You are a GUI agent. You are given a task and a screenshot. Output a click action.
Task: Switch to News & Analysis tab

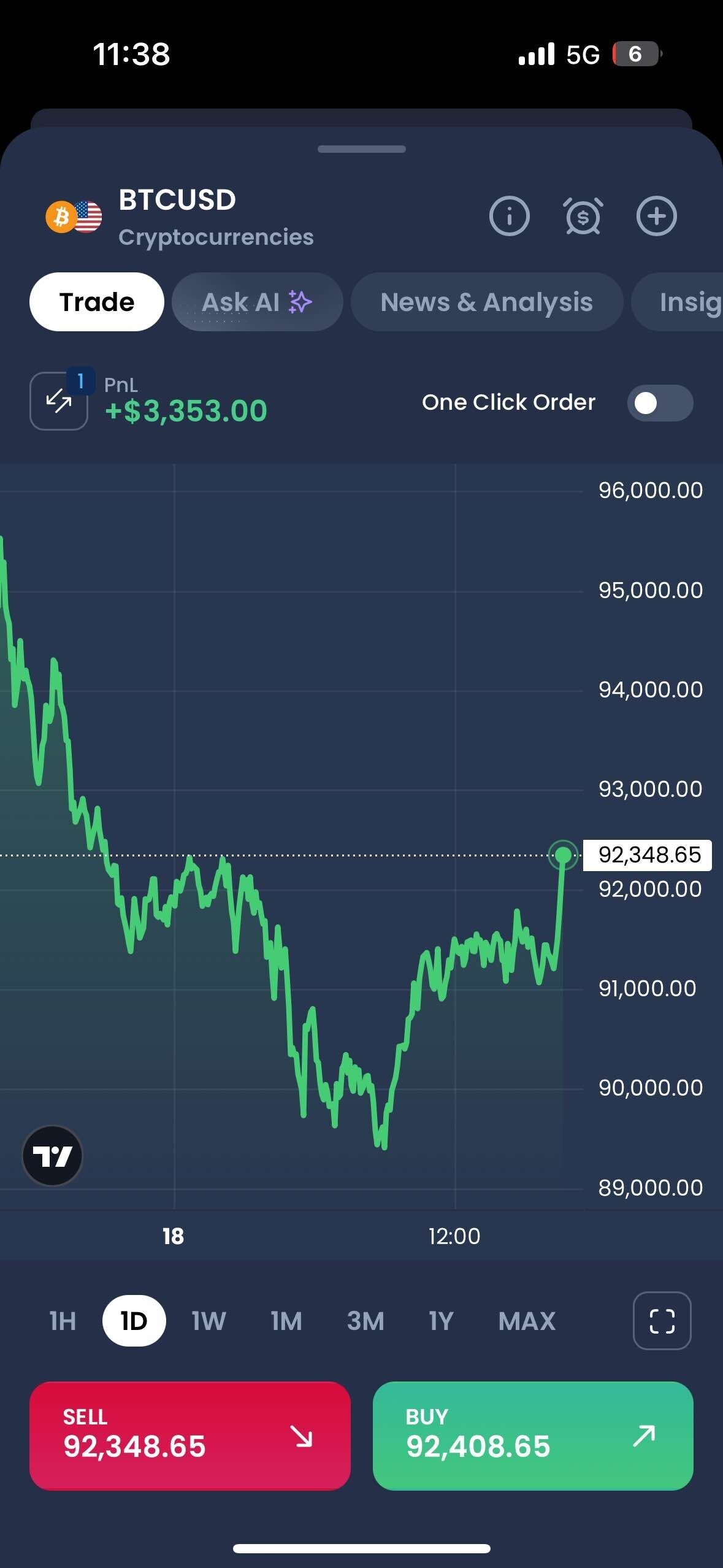click(486, 302)
